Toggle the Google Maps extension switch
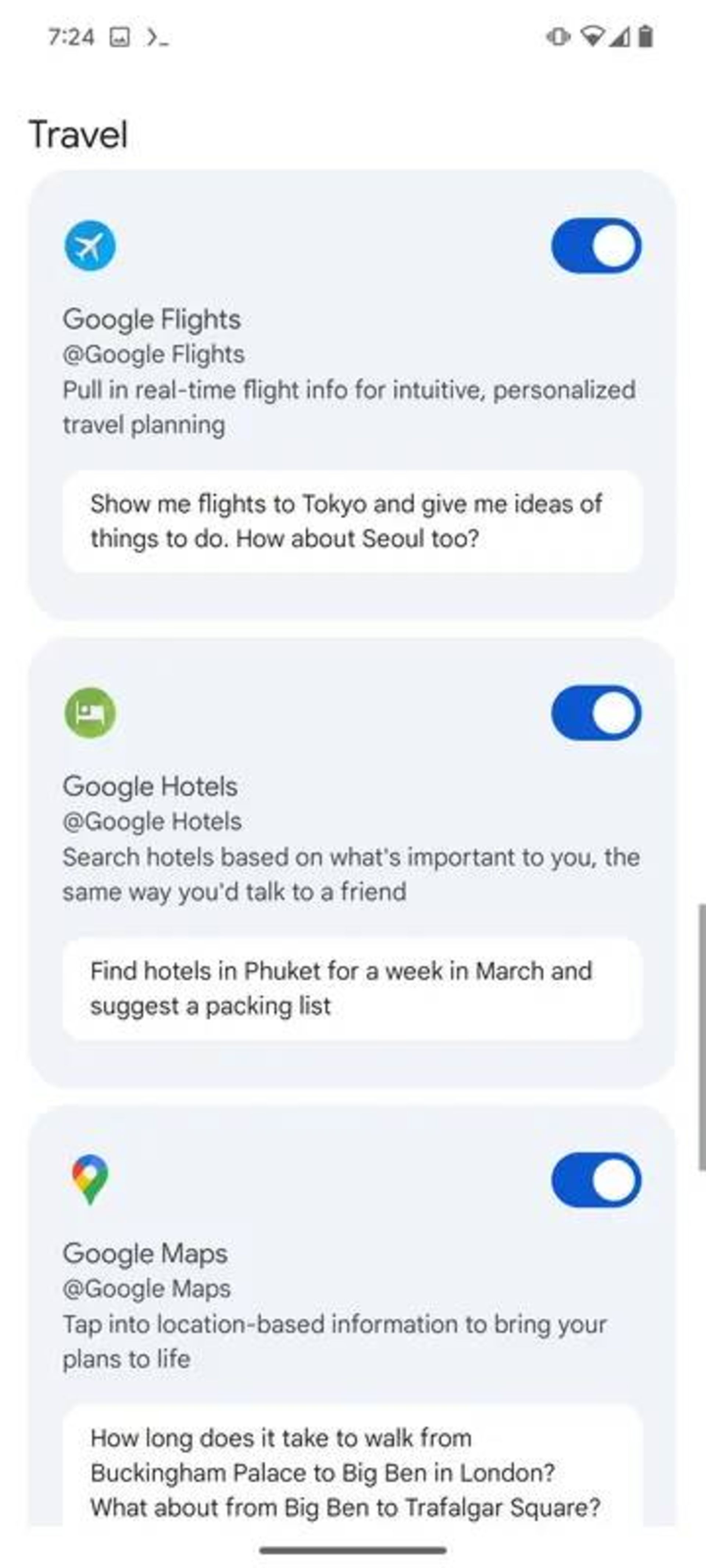This screenshot has width=706, height=1568. click(x=596, y=1180)
